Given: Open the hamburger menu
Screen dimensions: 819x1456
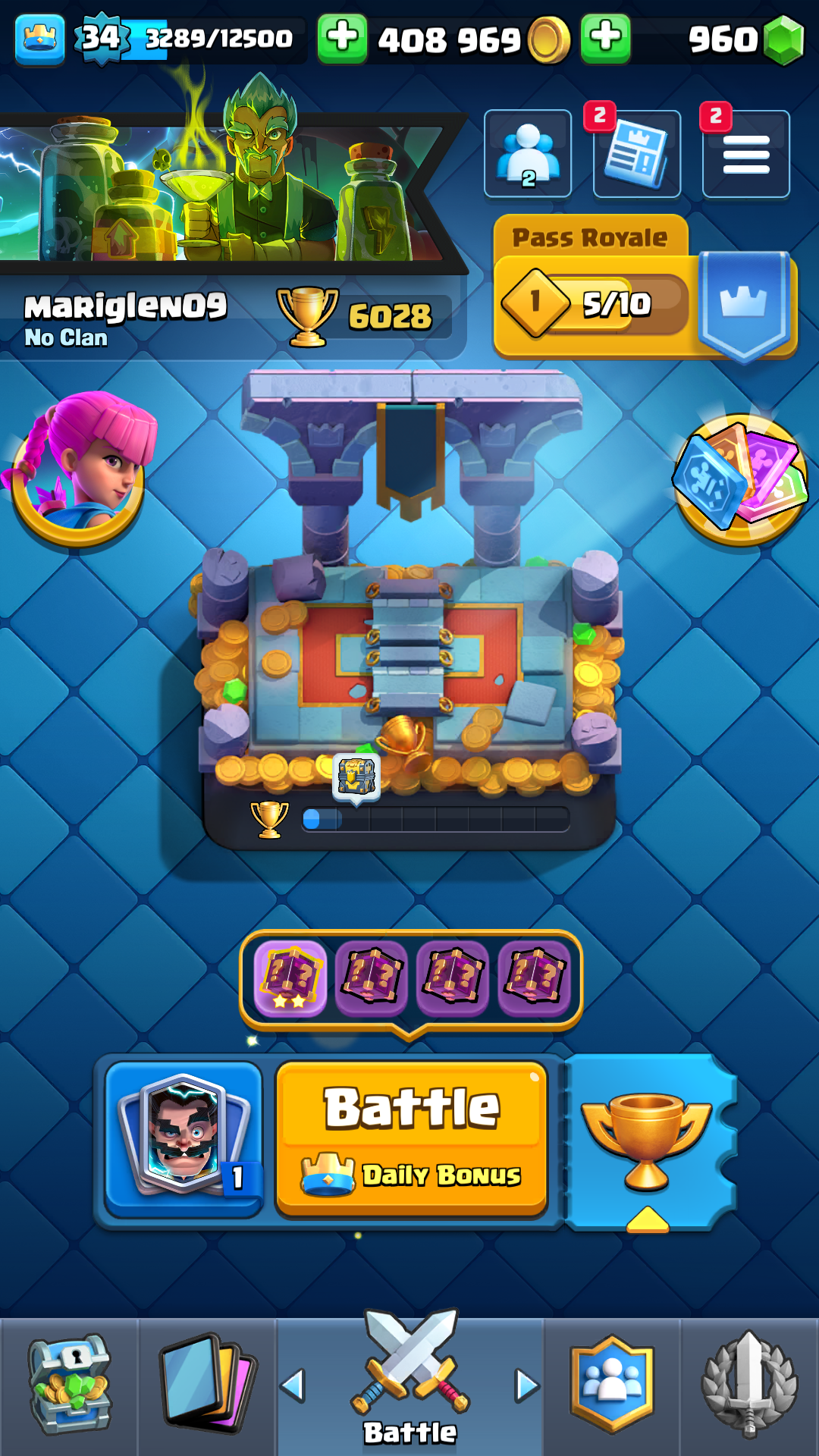Looking at the screenshot, I should [745, 154].
